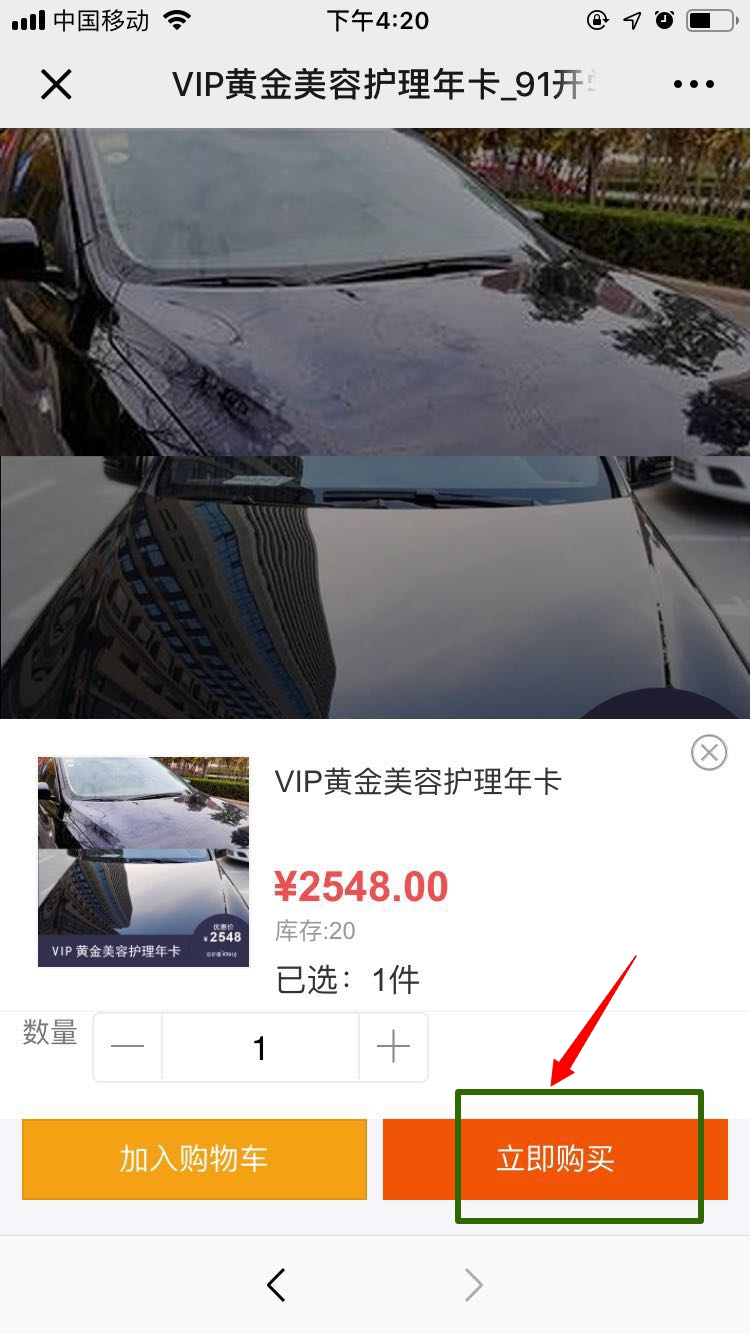Add item to cart via 加入购物车

click(x=194, y=1159)
